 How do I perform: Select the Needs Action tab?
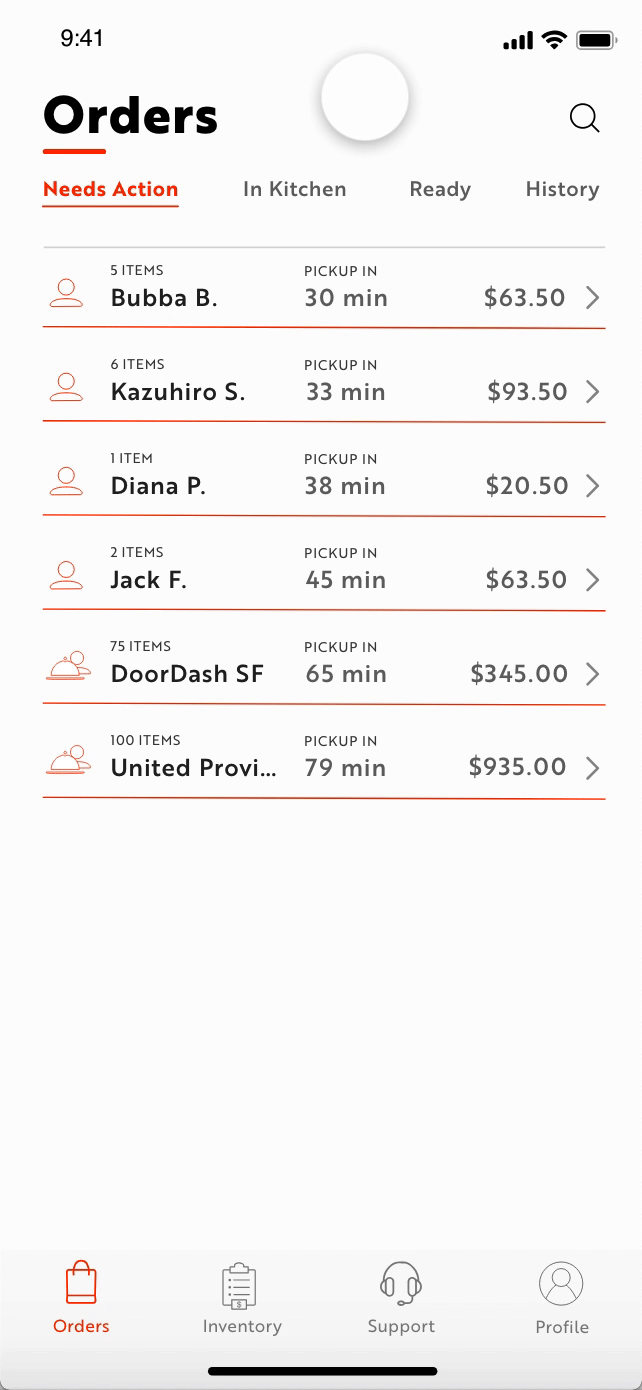click(x=110, y=189)
